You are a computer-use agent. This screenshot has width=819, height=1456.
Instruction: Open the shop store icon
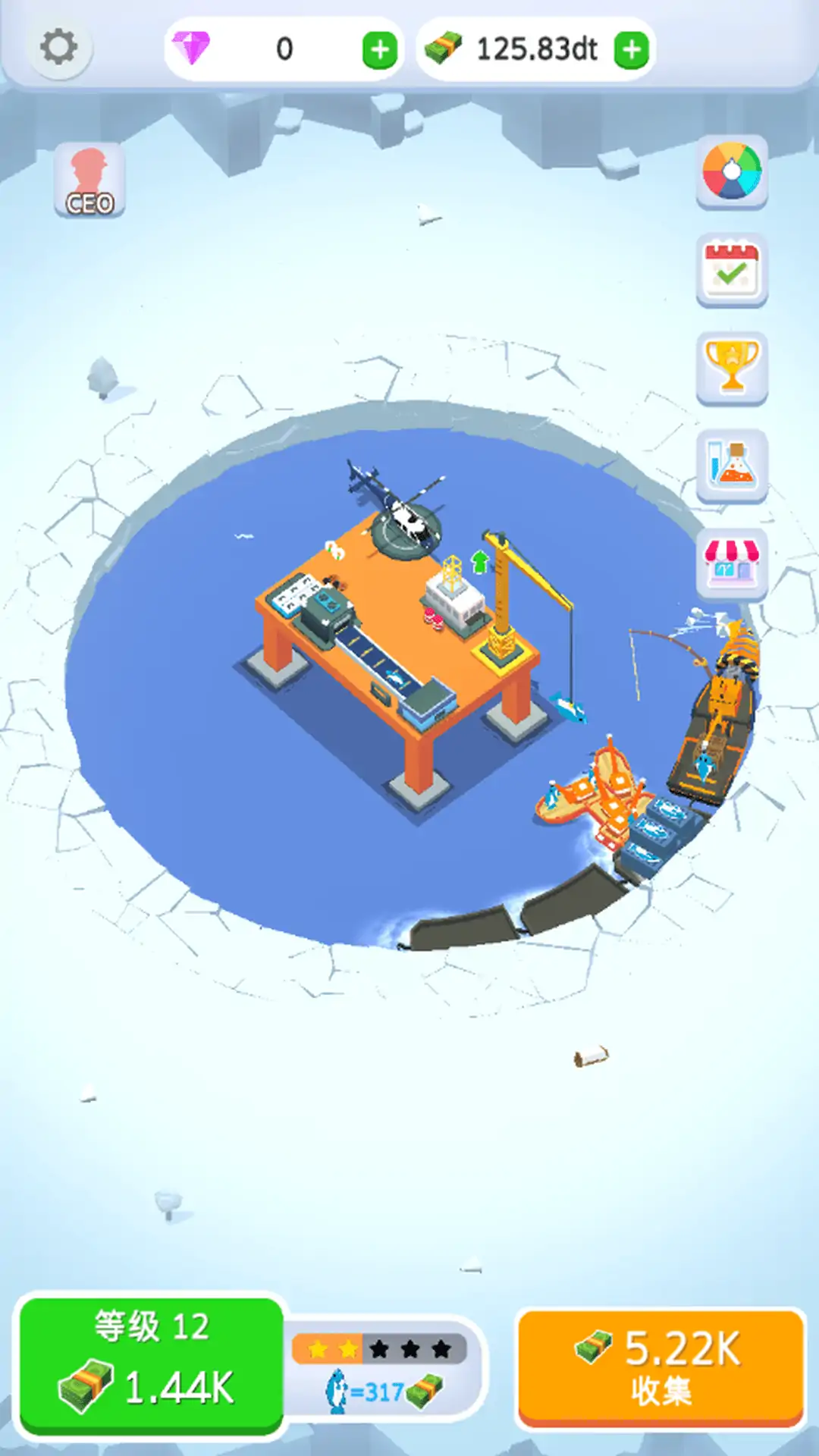[x=732, y=564]
